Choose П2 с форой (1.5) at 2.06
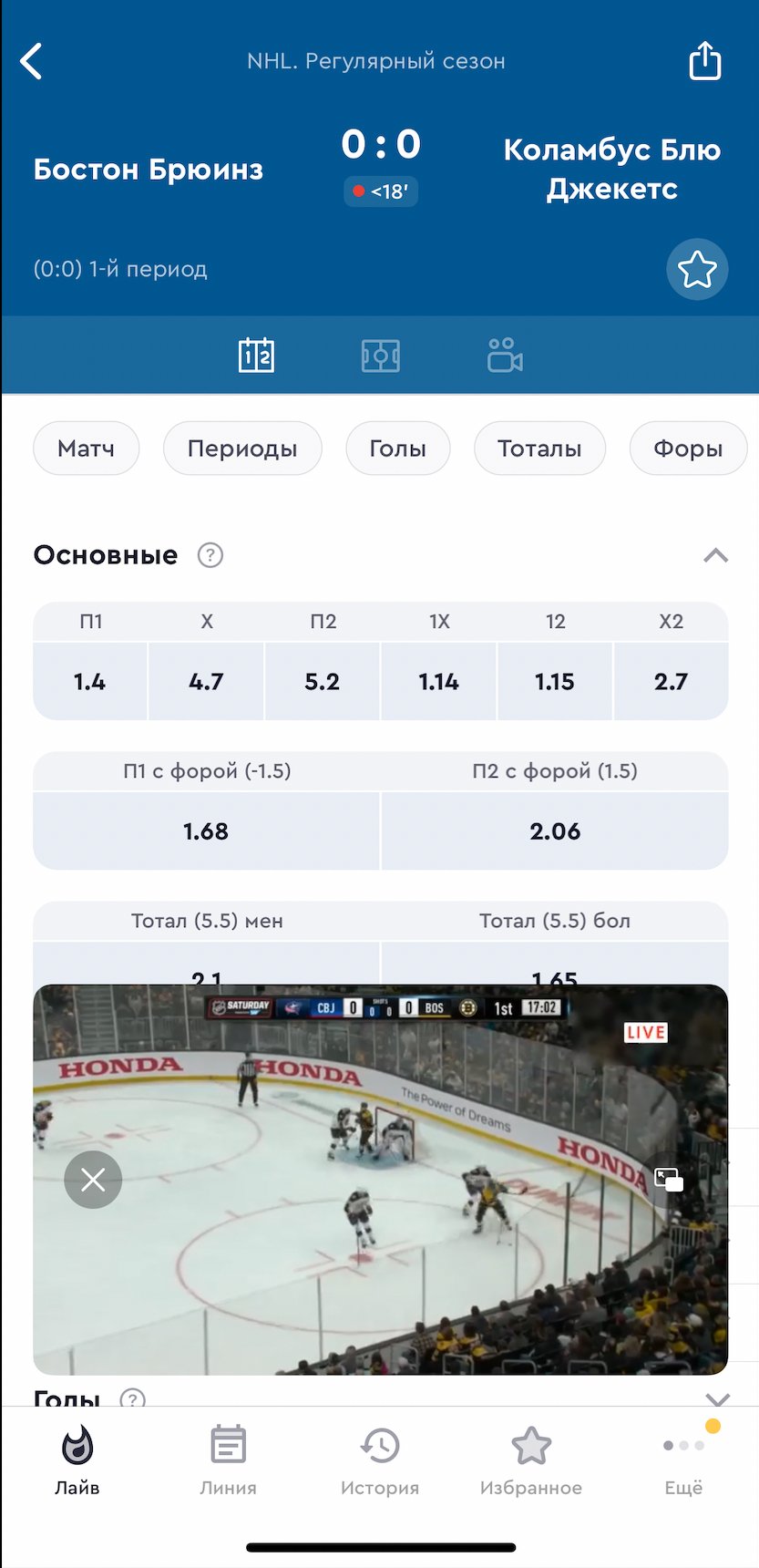Viewport: 759px width, 1568px height. [555, 831]
